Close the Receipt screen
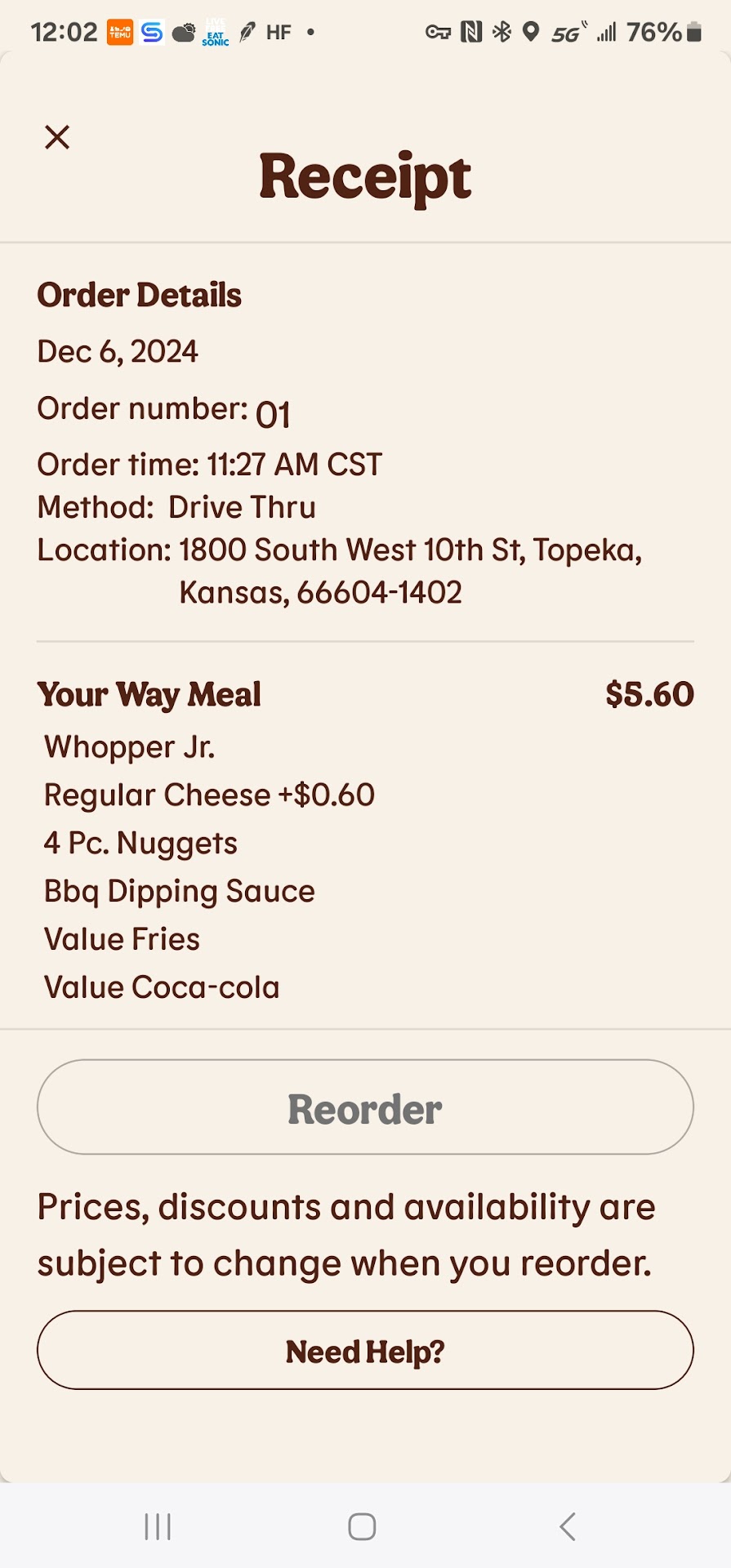This screenshot has height=1568, width=731. click(57, 137)
